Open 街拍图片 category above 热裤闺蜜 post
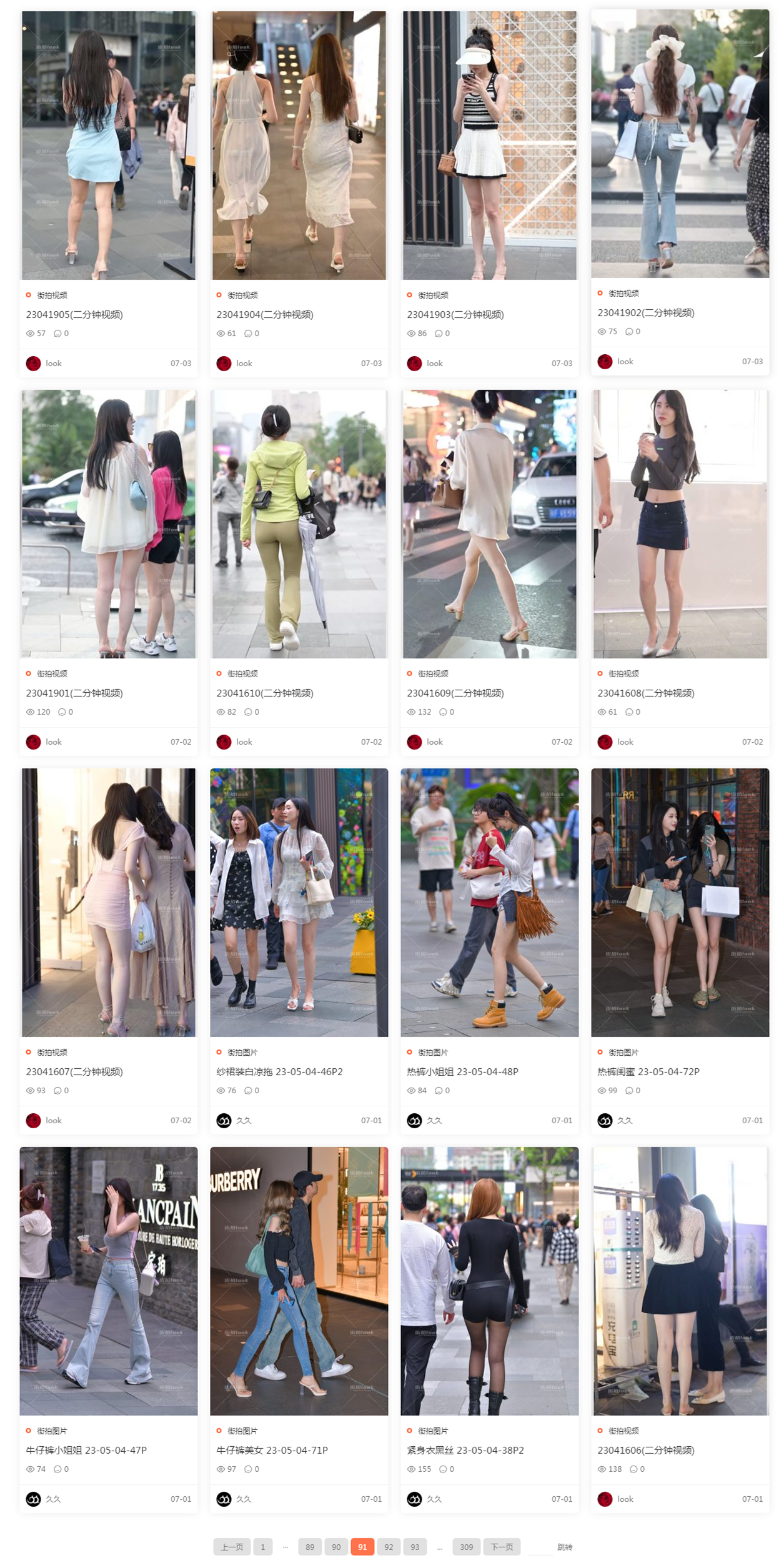This screenshot has height=1568, width=784. click(x=623, y=1052)
